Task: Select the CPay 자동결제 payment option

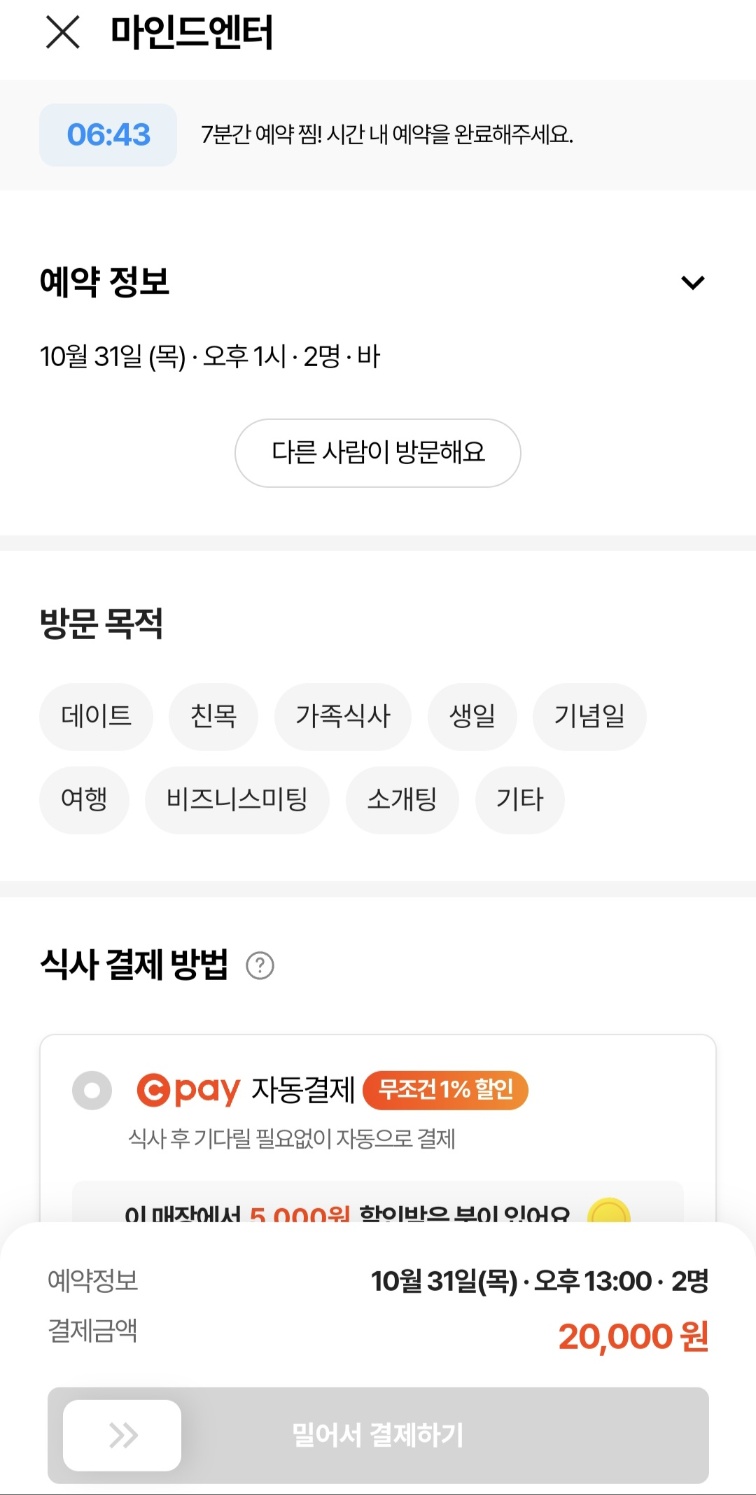Action: pyautogui.click(x=91, y=1090)
